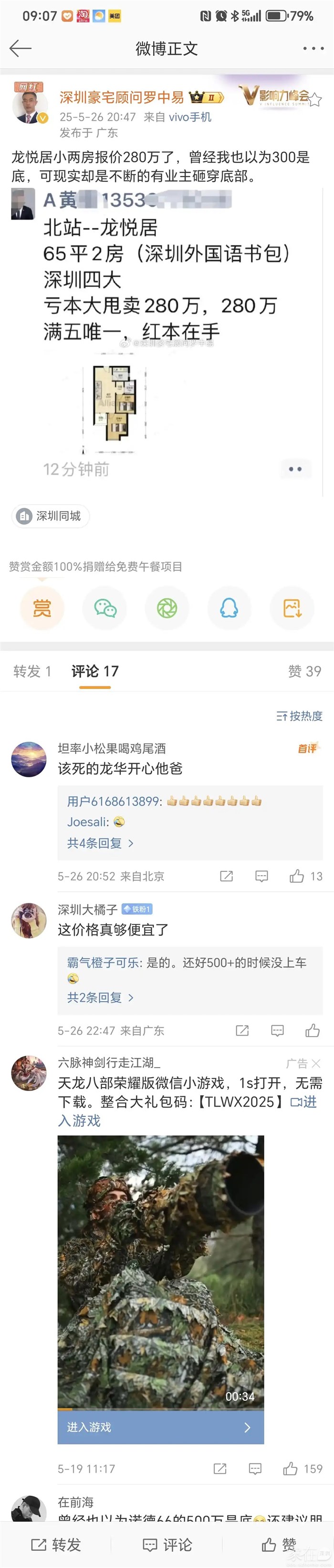This screenshot has width=334, height=1568.
Task: Share the post to QQ
Action: (x=230, y=608)
